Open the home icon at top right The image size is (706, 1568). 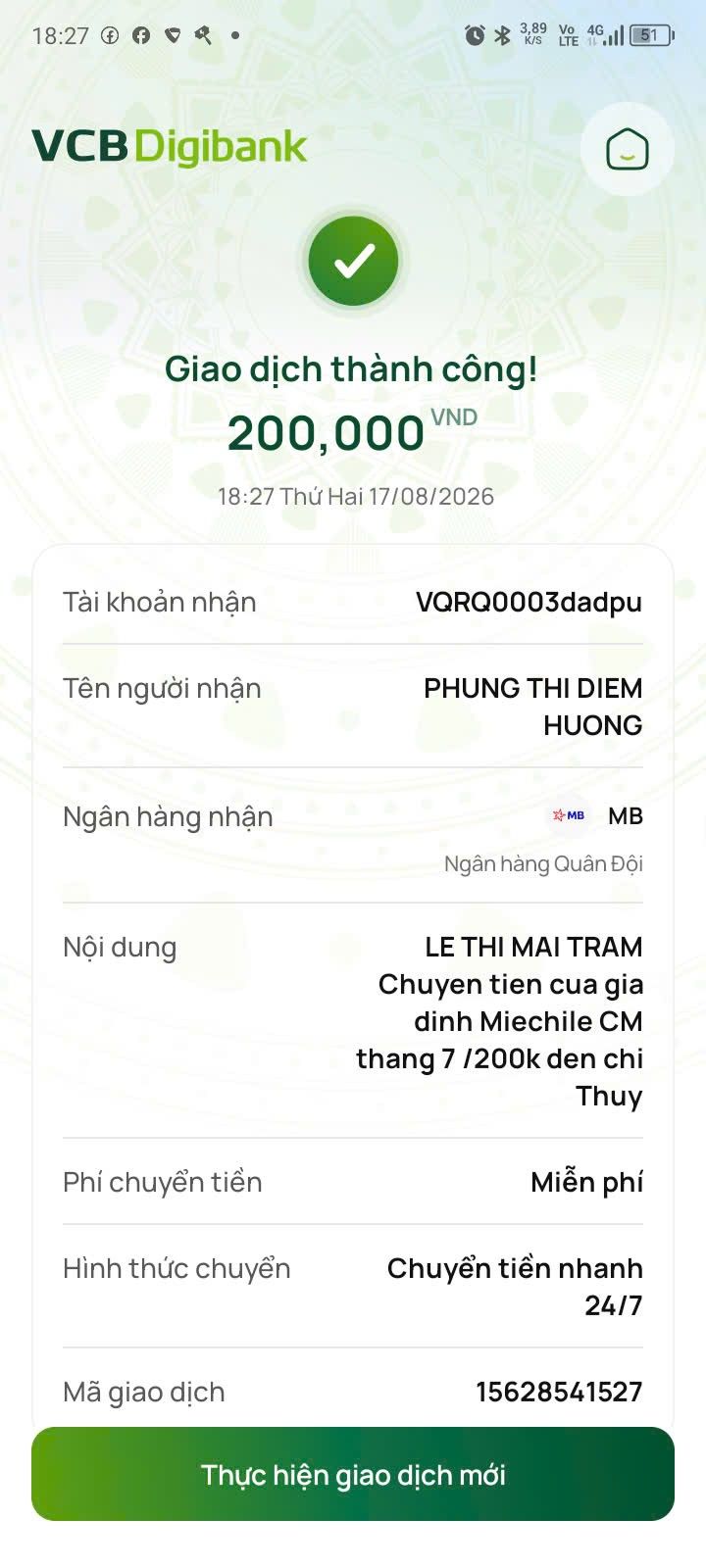[628, 149]
